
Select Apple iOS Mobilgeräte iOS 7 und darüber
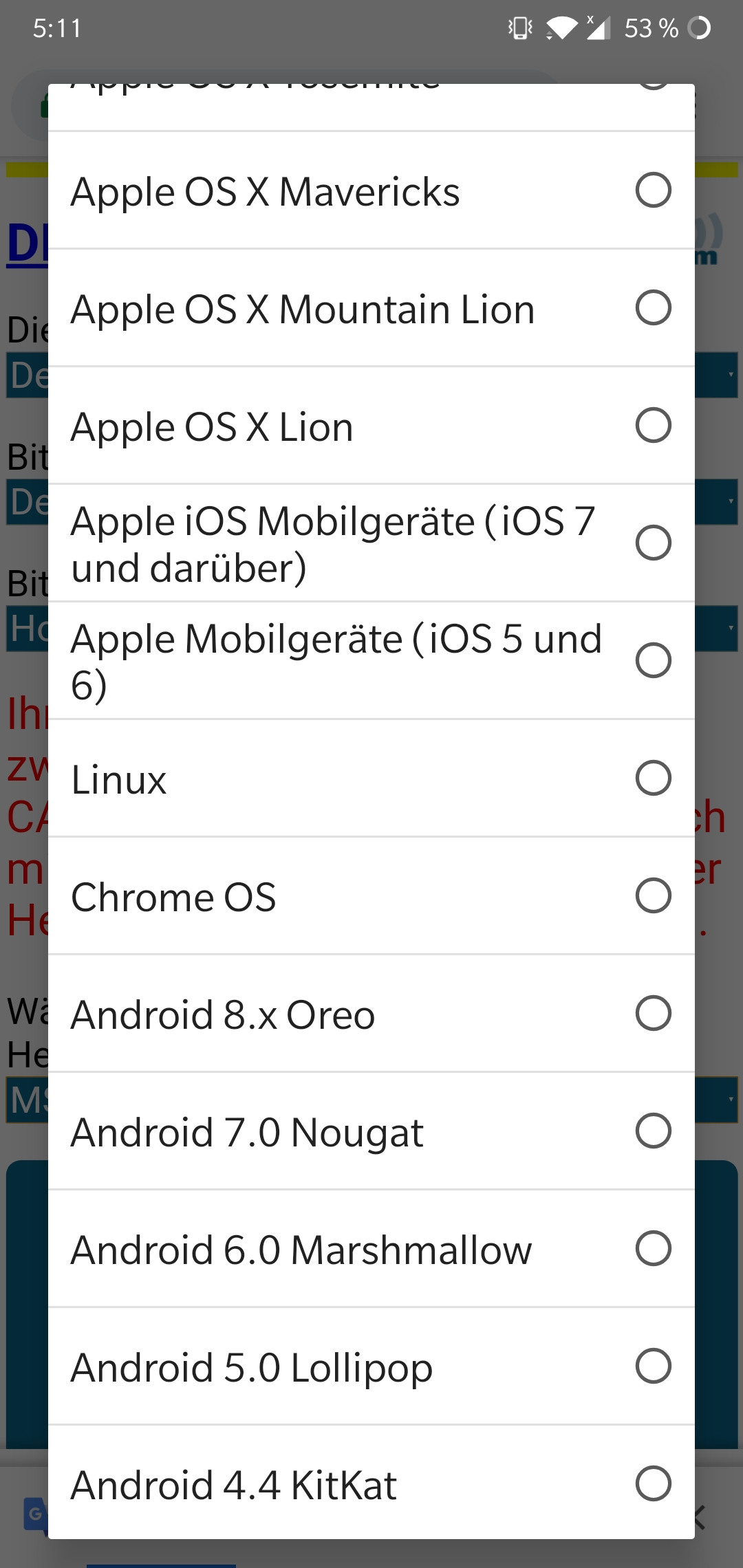(371, 543)
